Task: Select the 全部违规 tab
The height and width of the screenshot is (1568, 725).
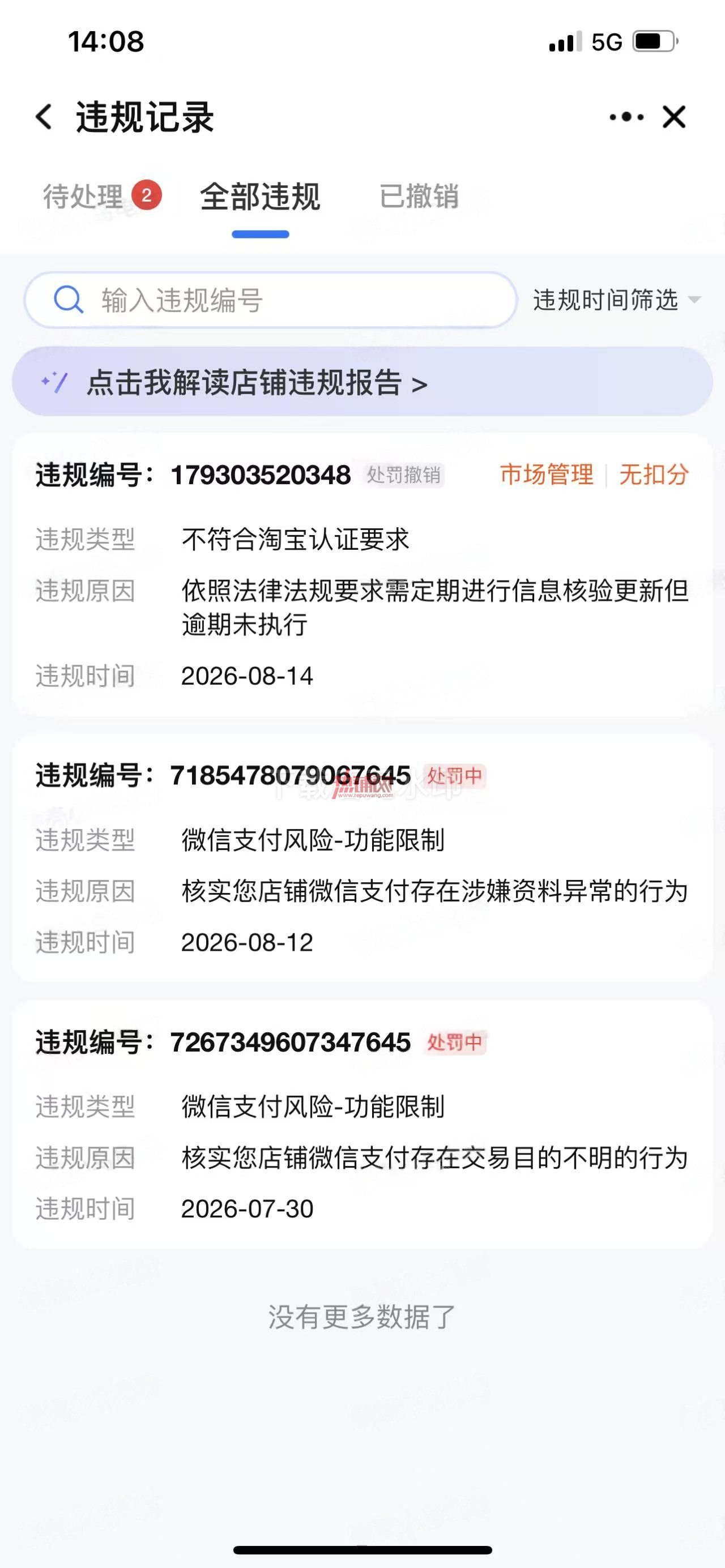Action: (260, 196)
